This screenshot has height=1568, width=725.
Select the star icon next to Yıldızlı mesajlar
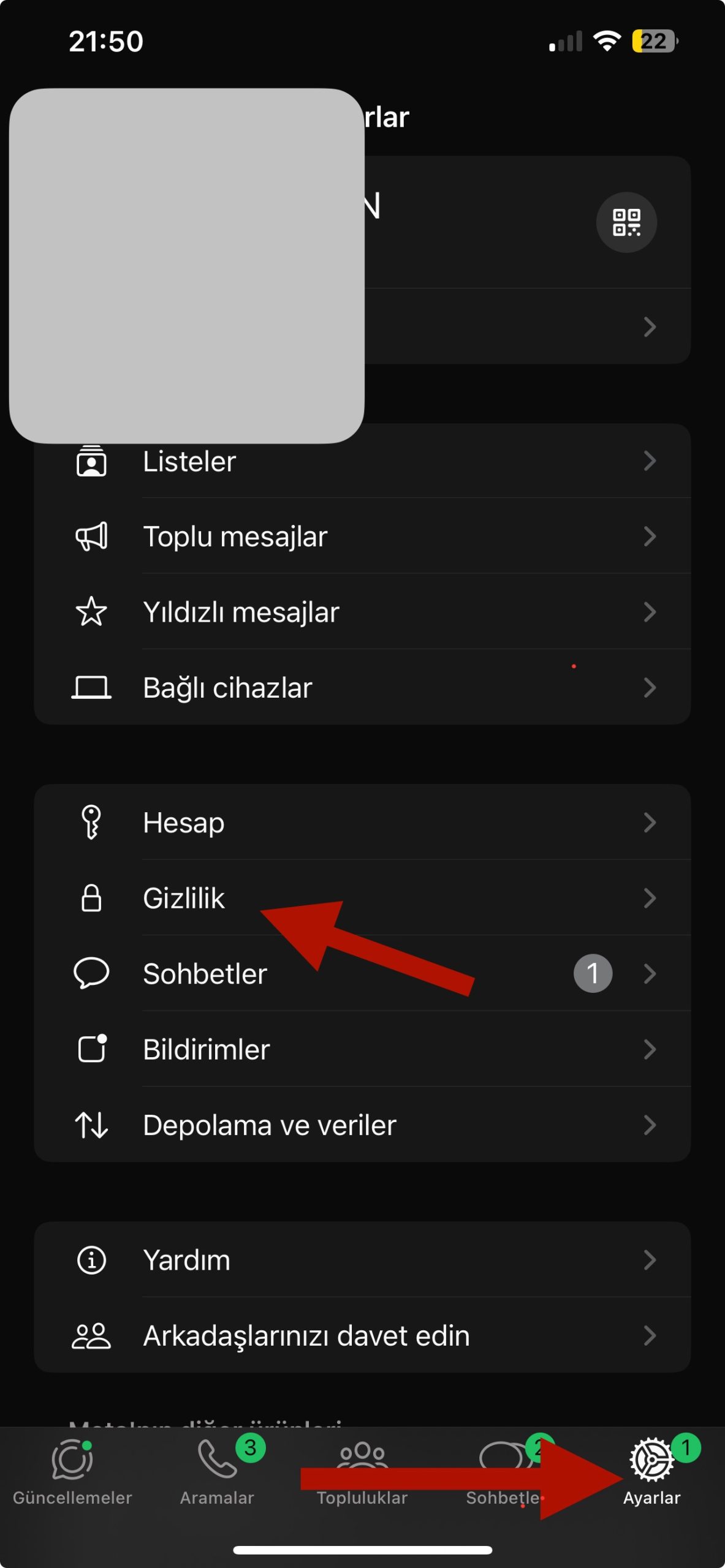pyautogui.click(x=90, y=611)
